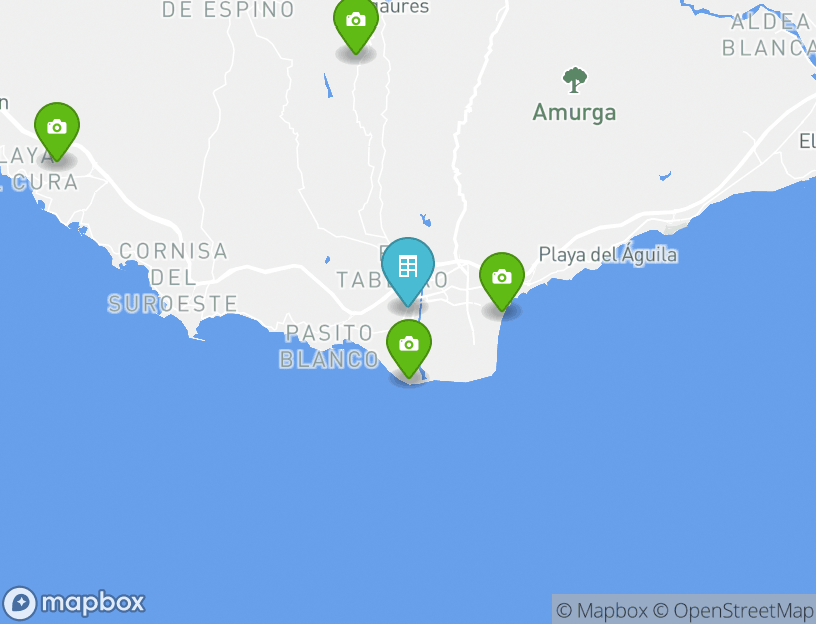Viewport: 816px width, 624px height.
Task: Tap the blue hotel marker near Tablero
Action: [x=408, y=268]
